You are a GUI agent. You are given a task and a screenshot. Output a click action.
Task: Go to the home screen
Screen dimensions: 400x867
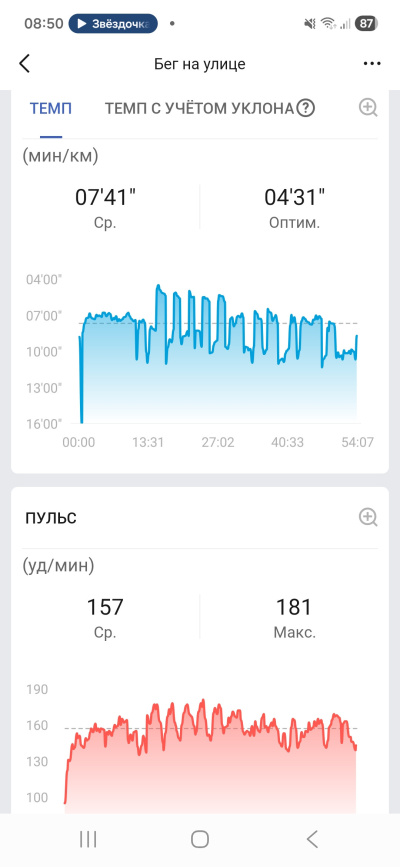(200, 839)
